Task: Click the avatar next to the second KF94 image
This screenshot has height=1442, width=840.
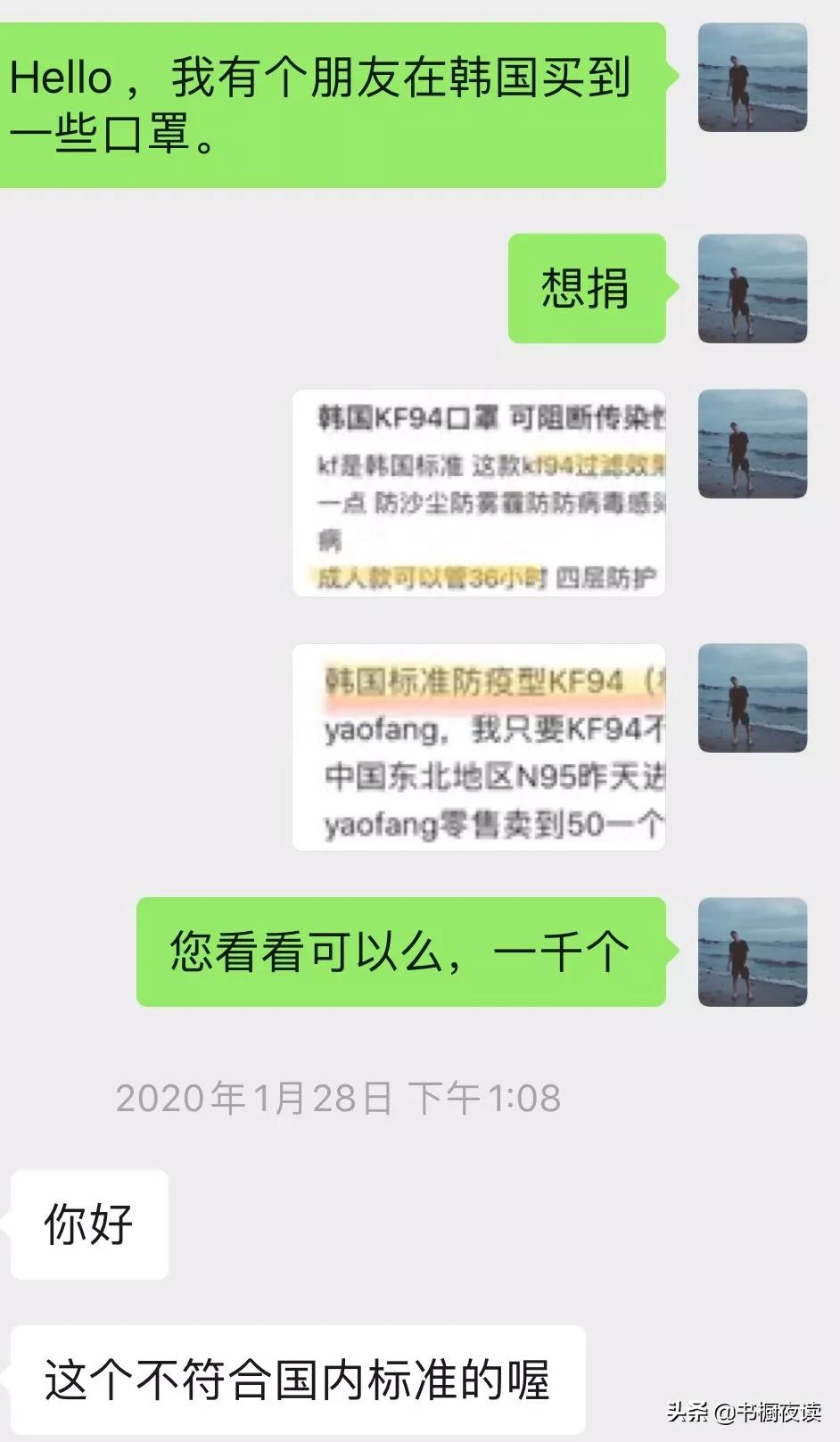Action: [752, 700]
